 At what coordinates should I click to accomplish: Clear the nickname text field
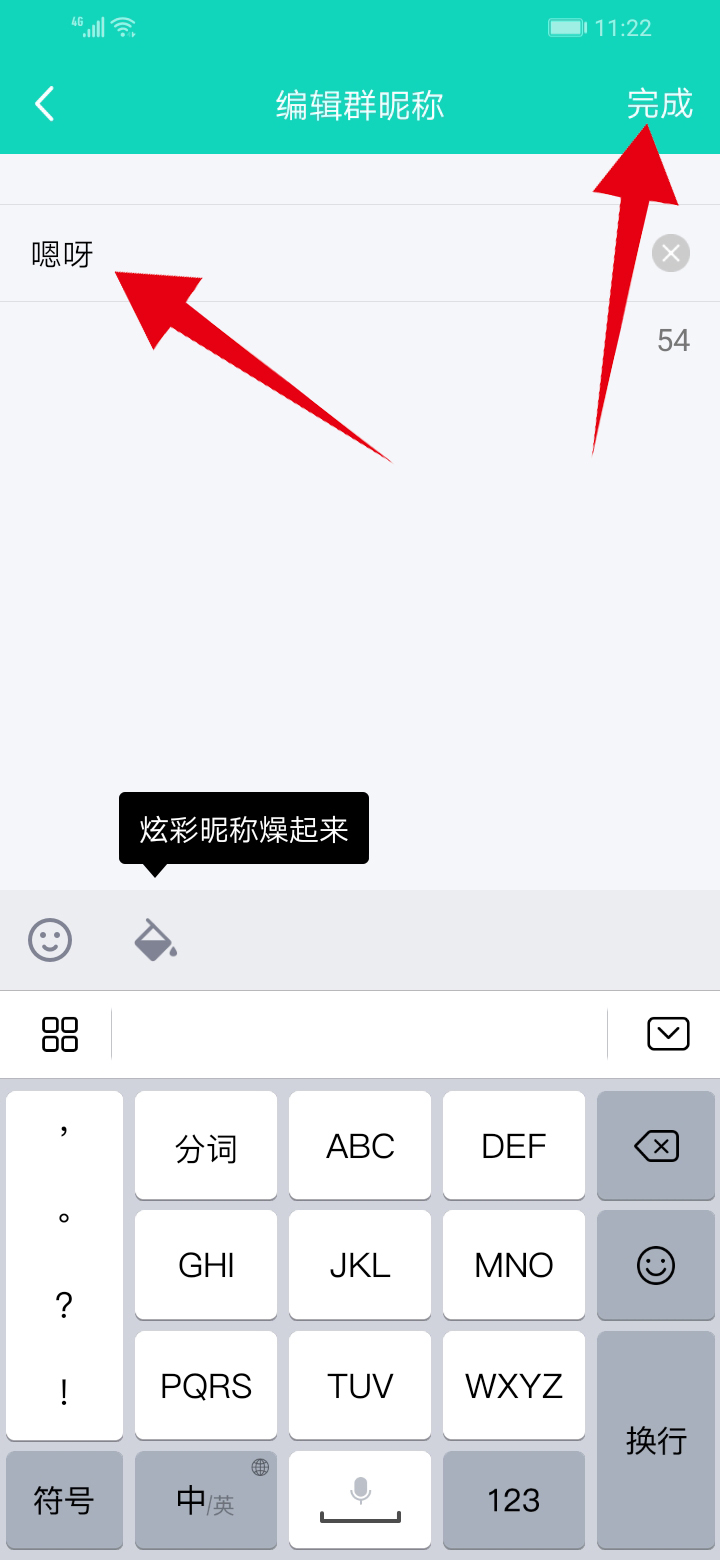[671, 253]
